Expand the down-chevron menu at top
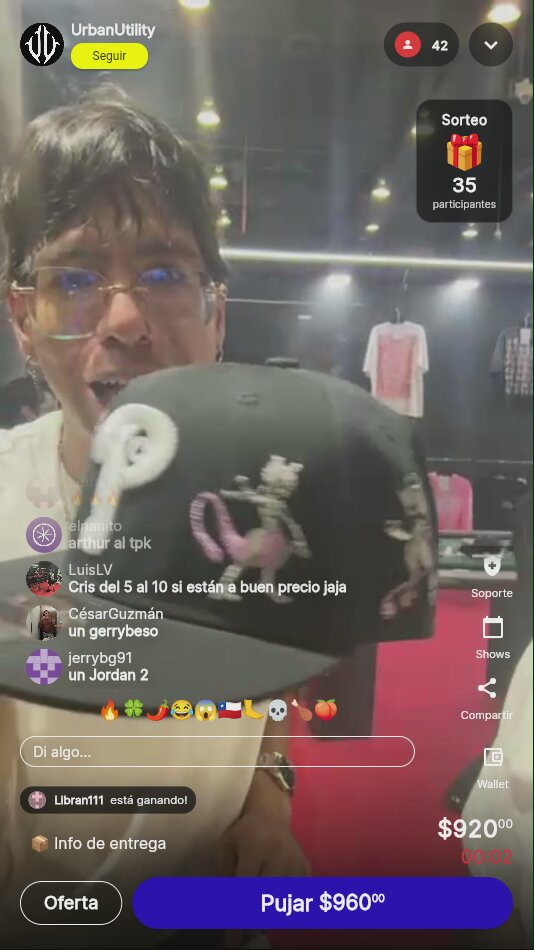This screenshot has width=534, height=950. [x=491, y=45]
